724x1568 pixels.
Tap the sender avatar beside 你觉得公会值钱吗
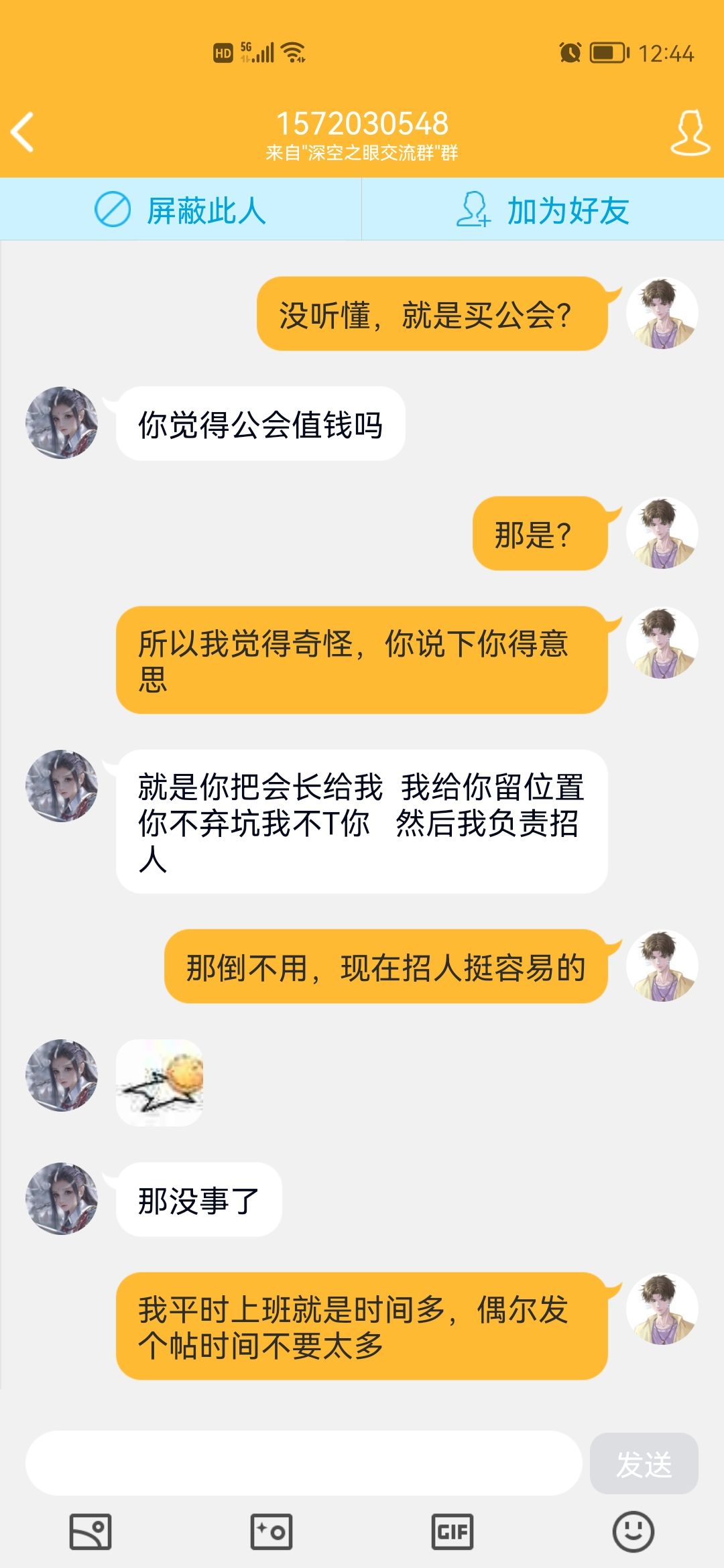tap(62, 423)
